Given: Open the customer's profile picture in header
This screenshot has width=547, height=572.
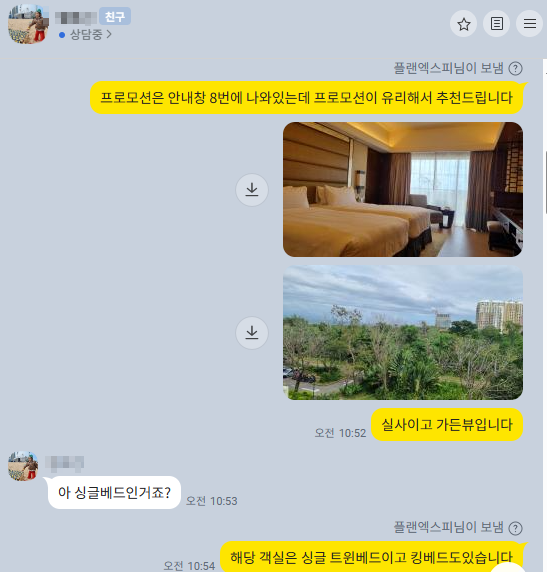Looking at the screenshot, I should [28, 24].
